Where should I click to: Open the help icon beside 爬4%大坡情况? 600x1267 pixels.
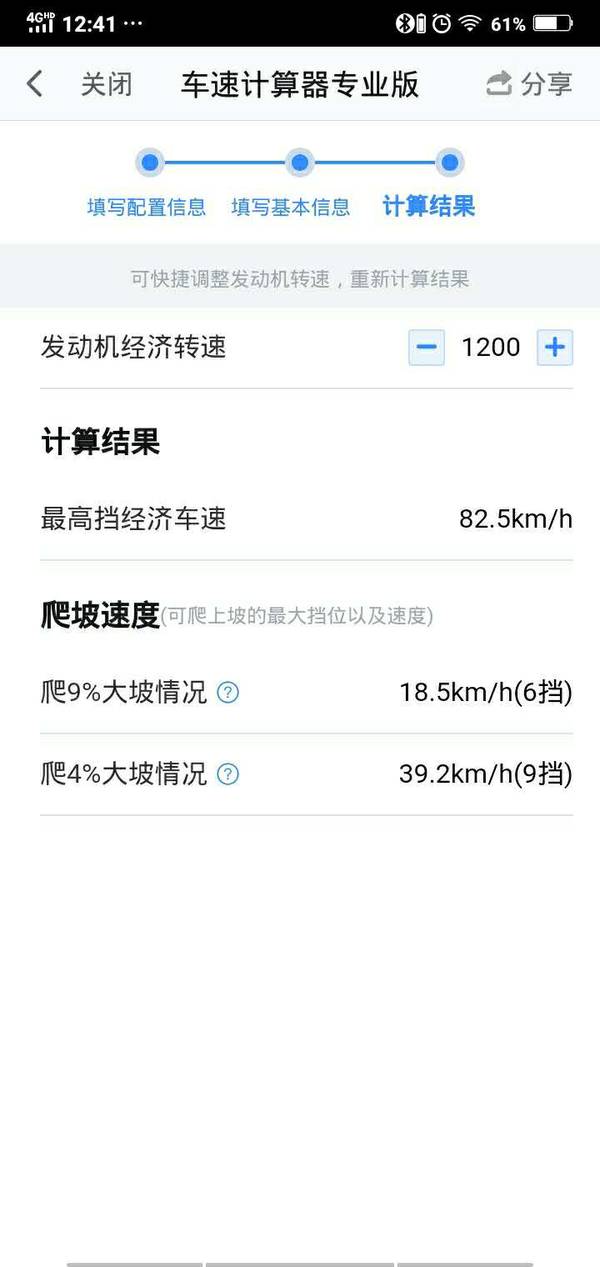228,774
